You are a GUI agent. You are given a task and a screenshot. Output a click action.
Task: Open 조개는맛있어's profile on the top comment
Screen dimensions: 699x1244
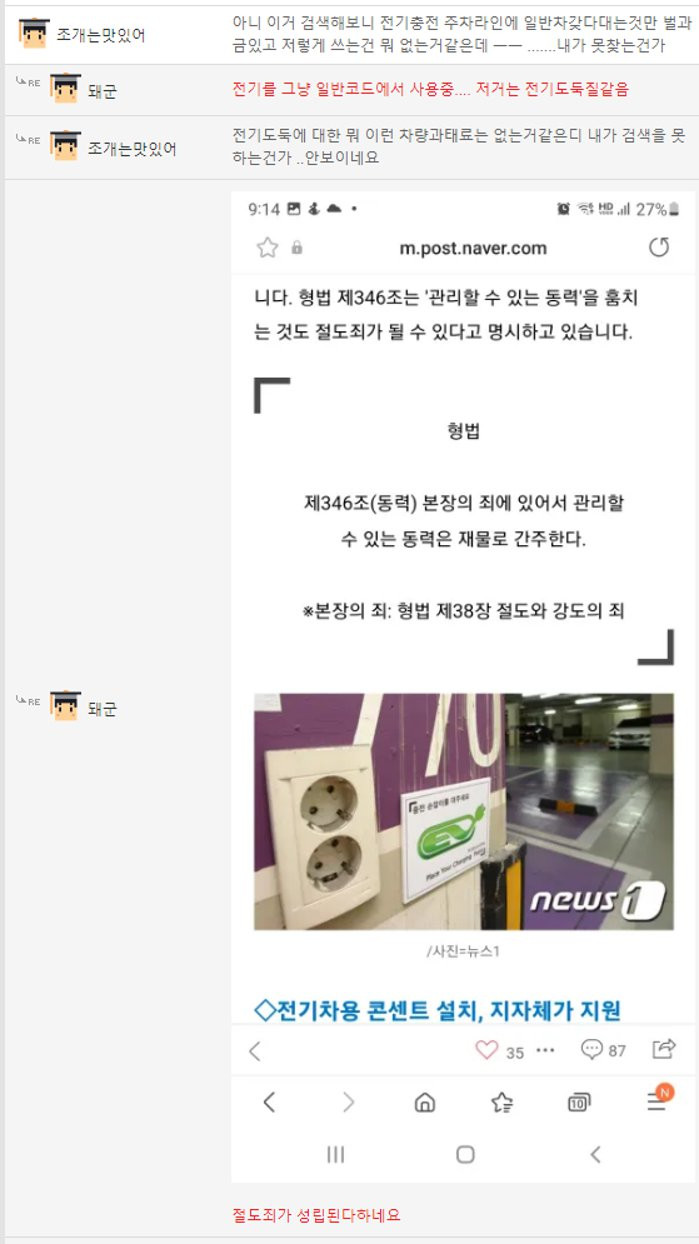pos(101,36)
